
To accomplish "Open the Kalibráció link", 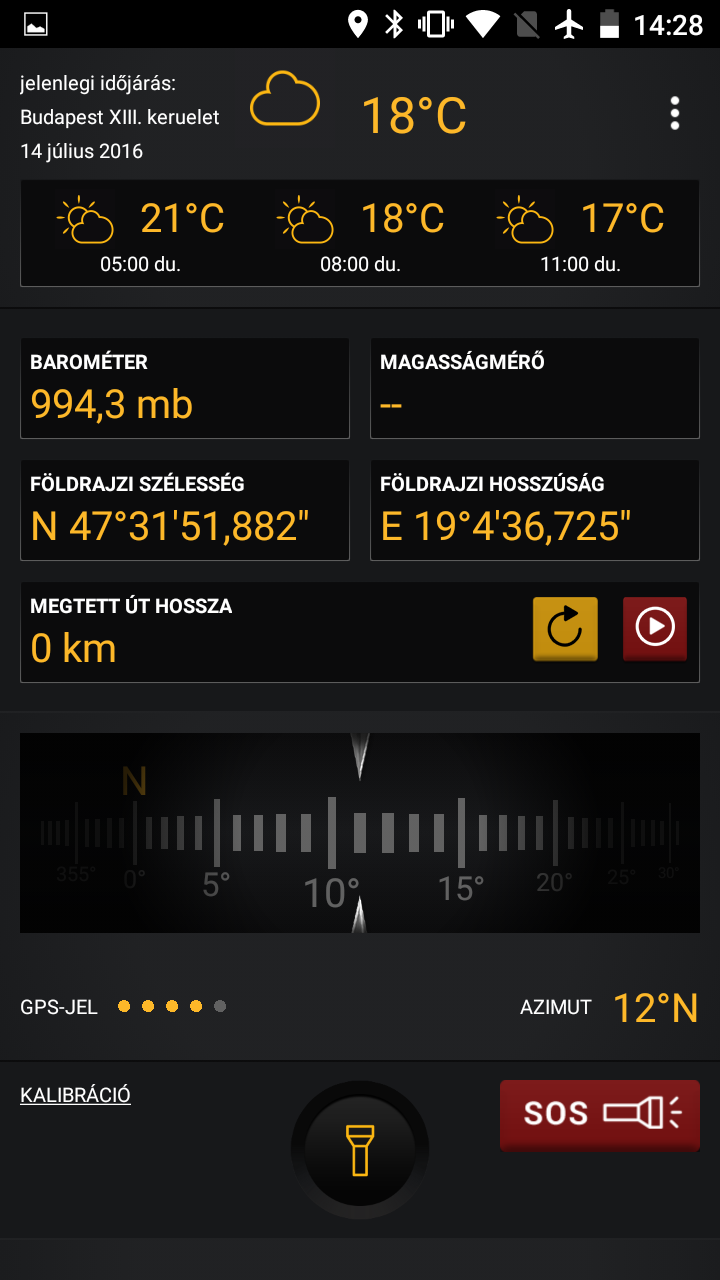I will [75, 1095].
